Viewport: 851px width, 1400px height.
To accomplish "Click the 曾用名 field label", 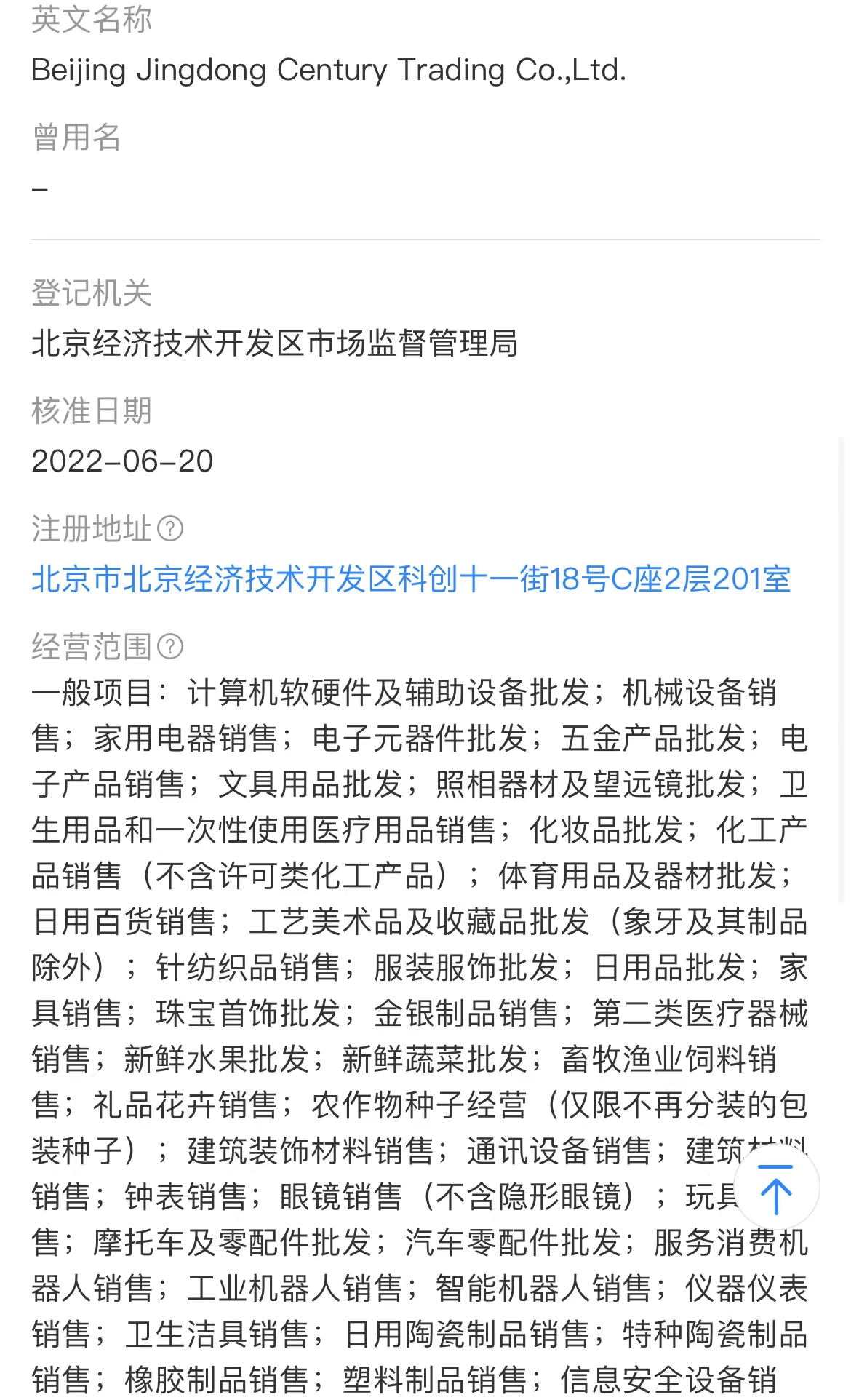I will coord(76,137).
